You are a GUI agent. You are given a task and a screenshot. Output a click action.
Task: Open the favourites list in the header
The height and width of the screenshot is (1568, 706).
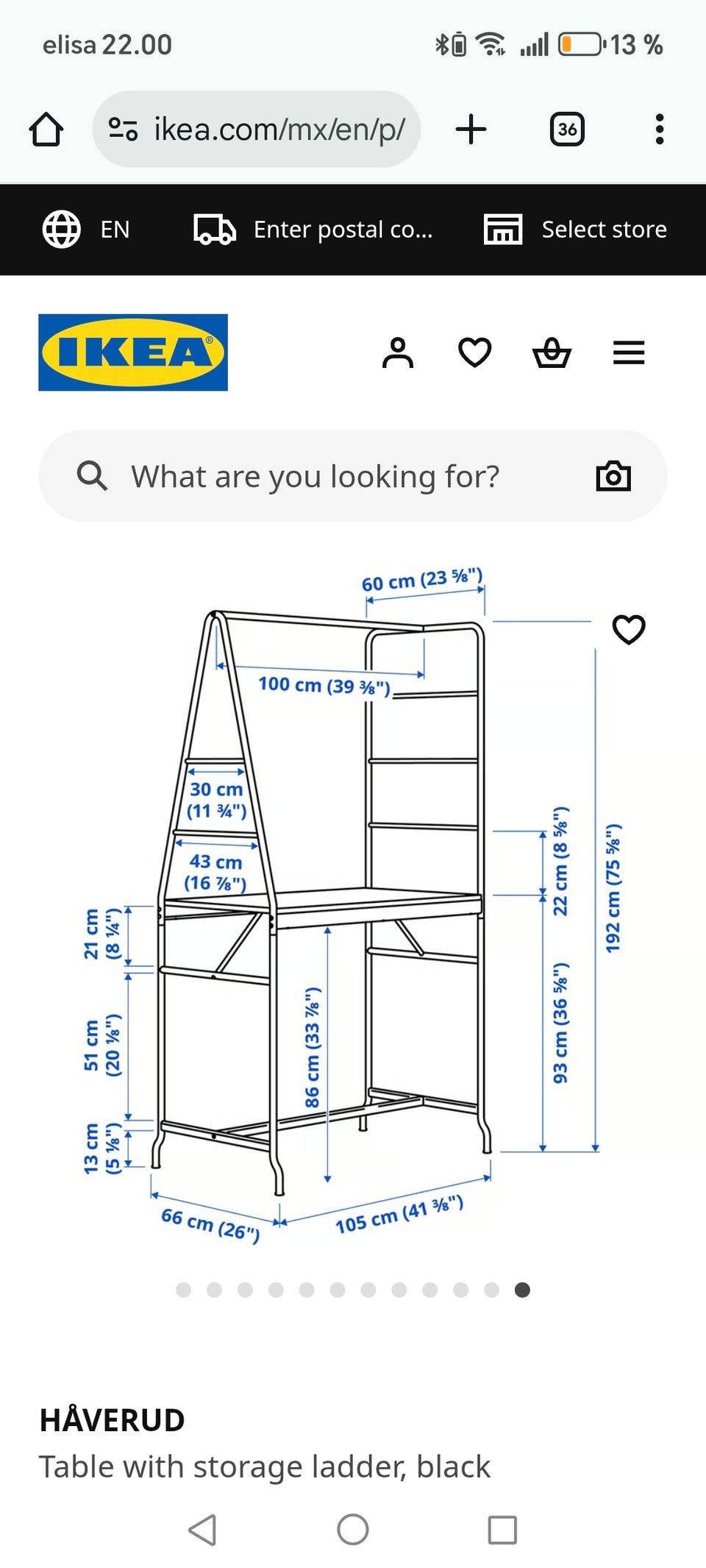click(475, 352)
